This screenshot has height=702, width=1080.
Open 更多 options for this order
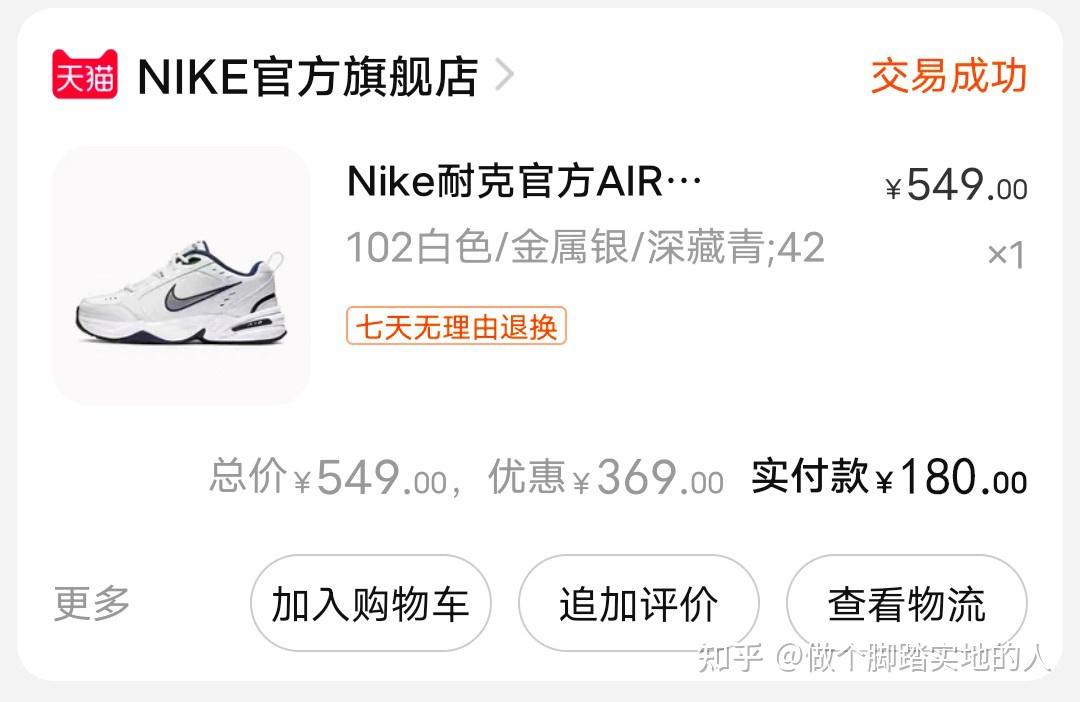pyautogui.click(x=92, y=603)
